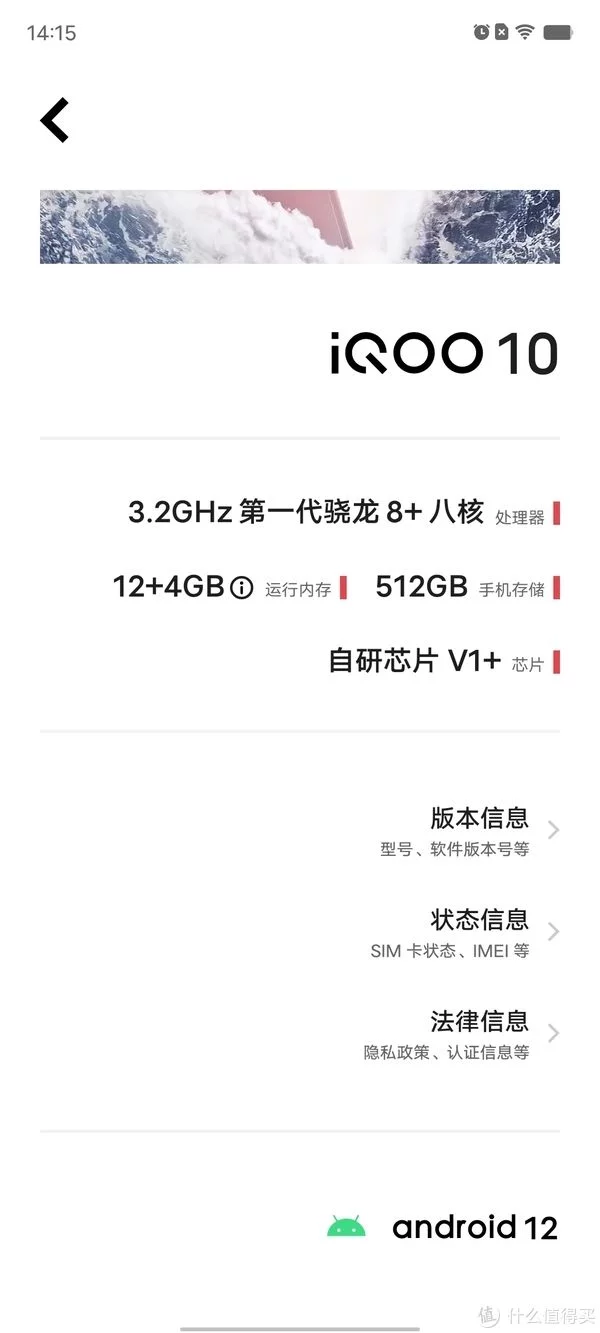Go back using the top arrow

[x=55, y=120]
